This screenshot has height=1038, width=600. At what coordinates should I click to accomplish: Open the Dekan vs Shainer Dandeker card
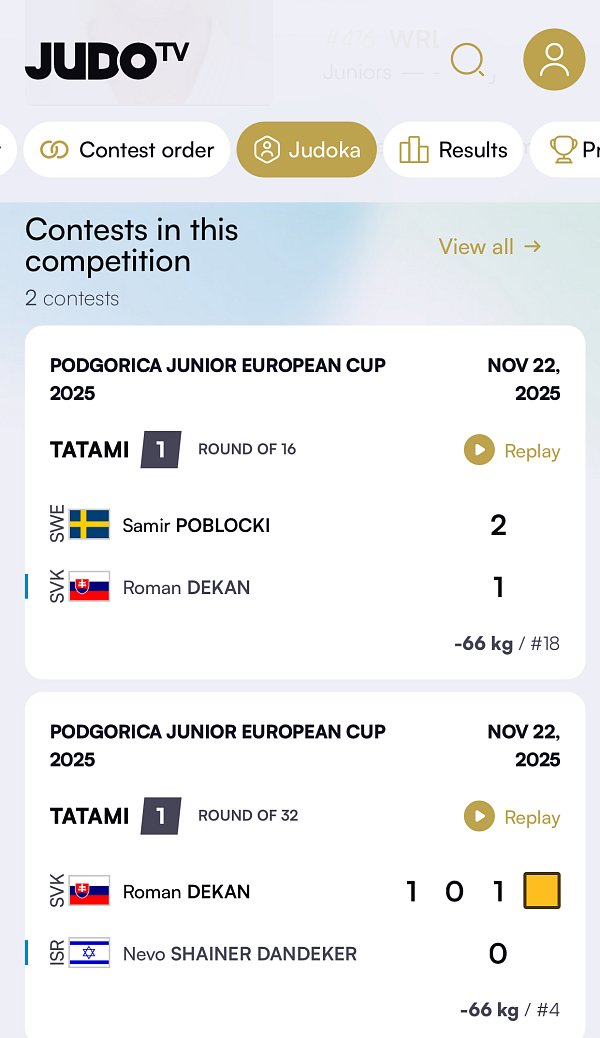point(300,920)
